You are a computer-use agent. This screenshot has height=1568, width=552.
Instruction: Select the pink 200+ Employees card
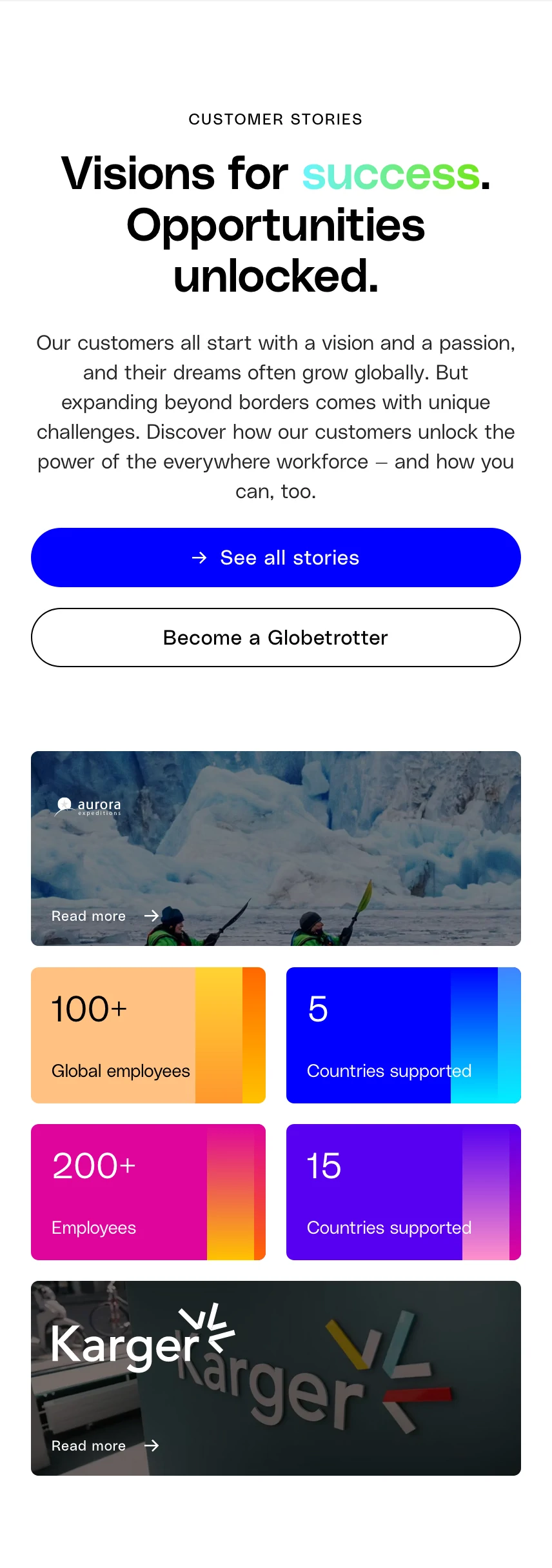coord(148,1192)
